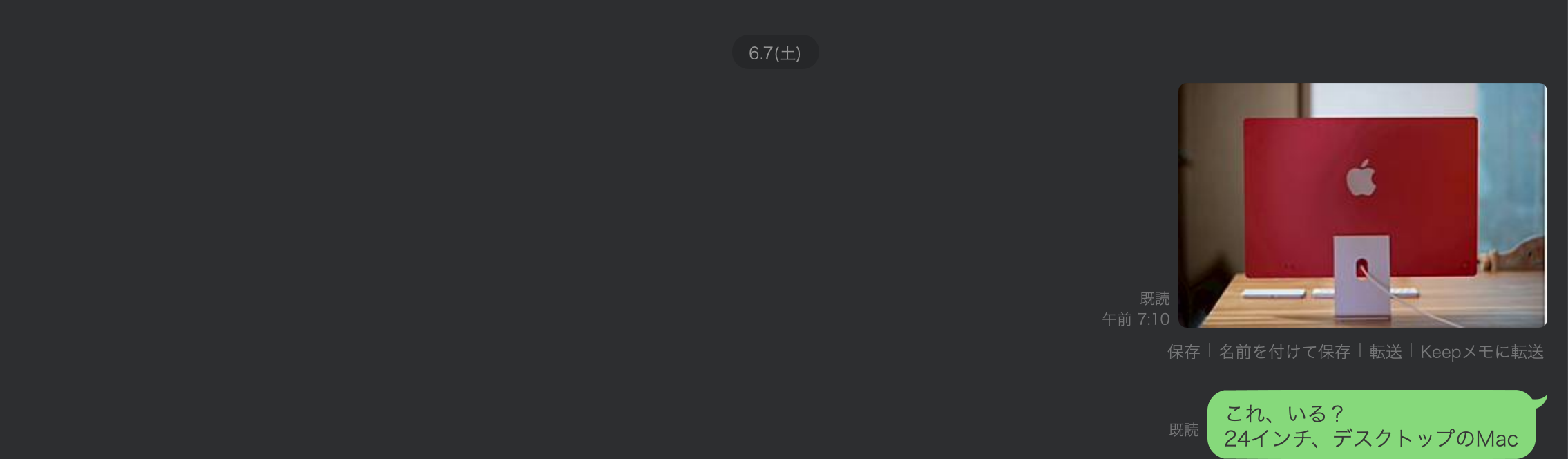Choose 名前を付けて保存 for the photo
The height and width of the screenshot is (459, 1568).
pos(1284,352)
